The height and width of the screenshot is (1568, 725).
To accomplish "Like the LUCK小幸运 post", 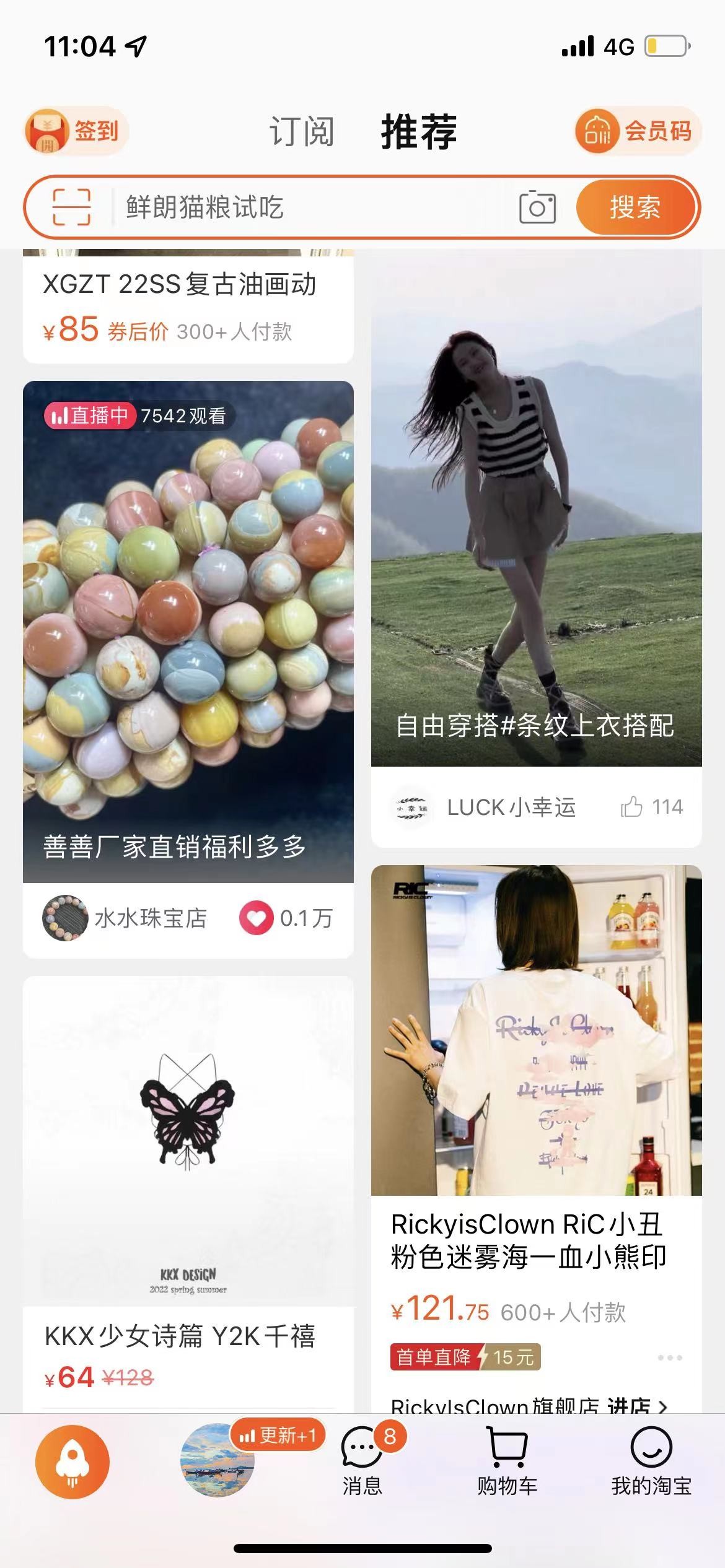I will pos(632,807).
